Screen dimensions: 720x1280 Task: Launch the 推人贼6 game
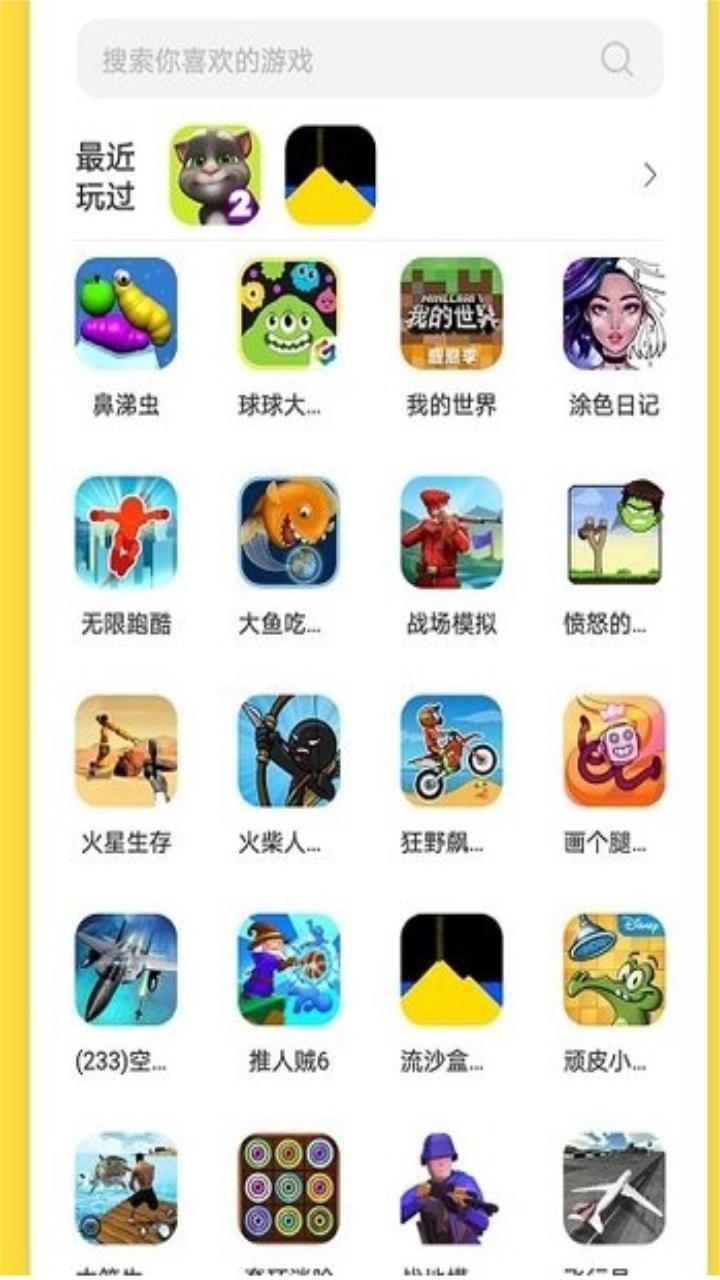[288, 969]
